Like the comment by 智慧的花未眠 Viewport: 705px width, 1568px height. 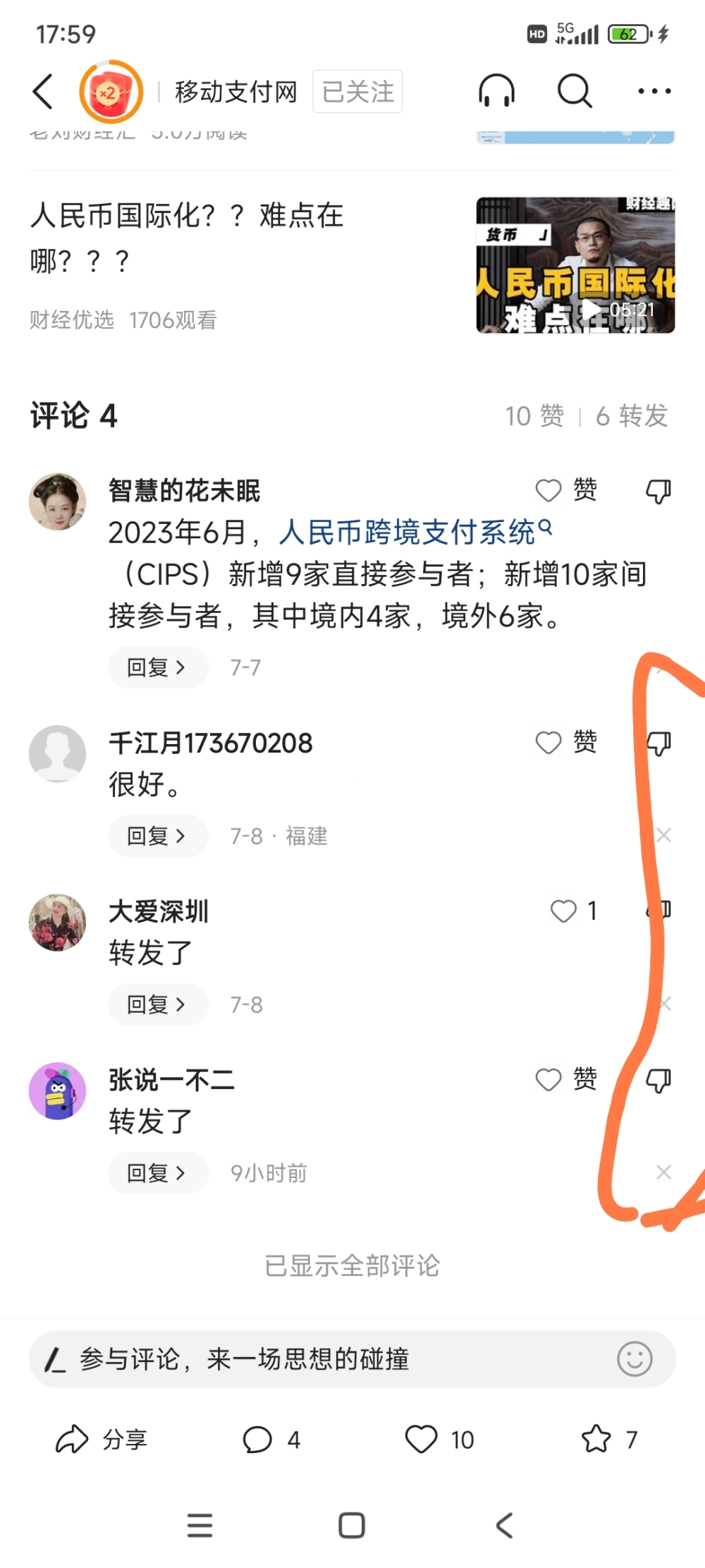coord(565,490)
